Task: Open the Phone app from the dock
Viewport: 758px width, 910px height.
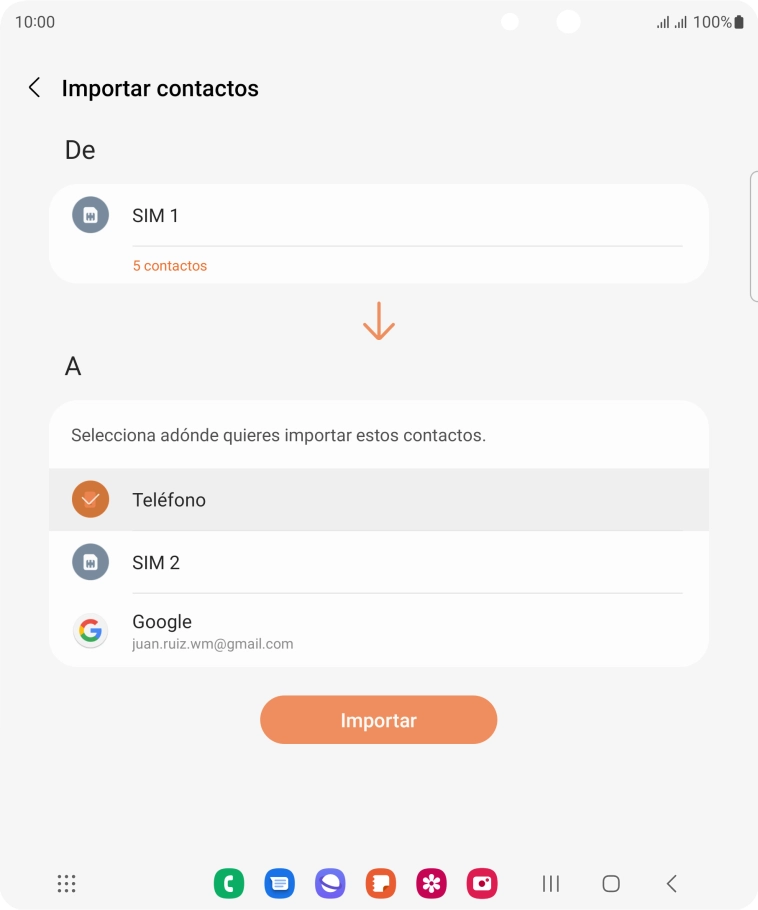Action: tap(229, 883)
